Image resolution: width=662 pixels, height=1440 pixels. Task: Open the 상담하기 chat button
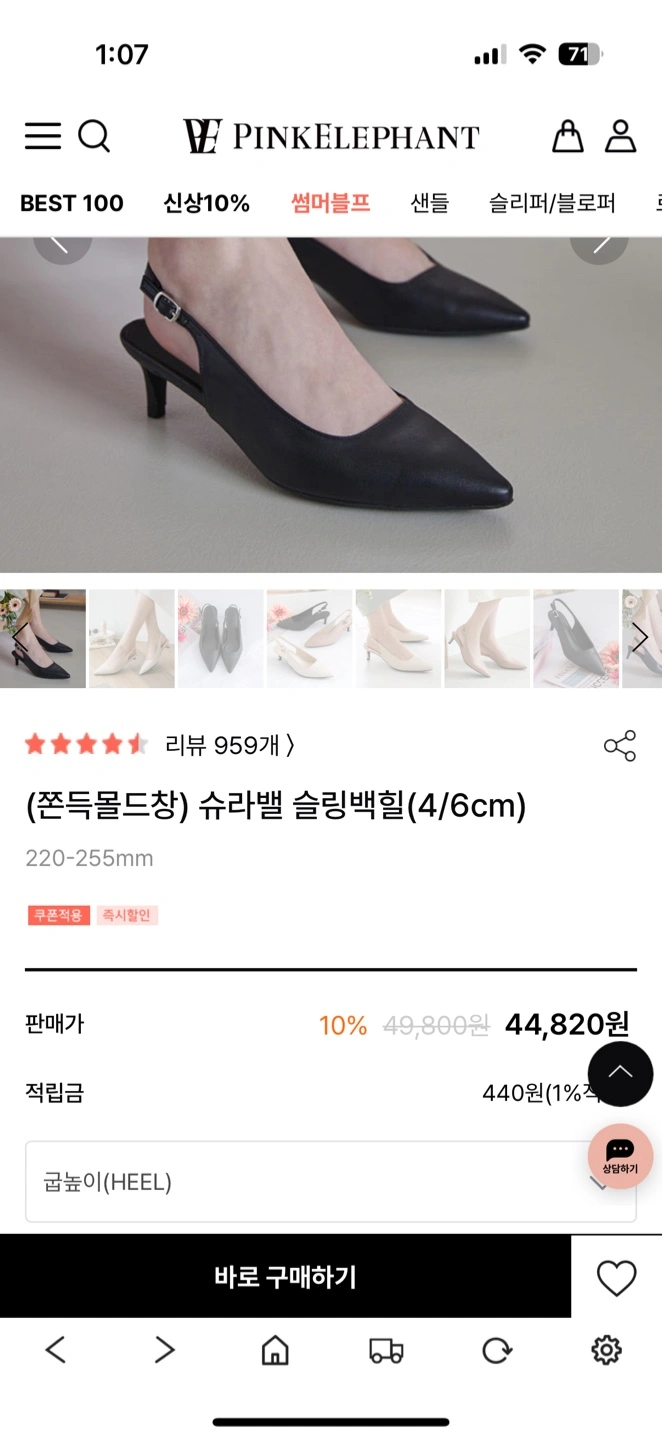tap(620, 1157)
